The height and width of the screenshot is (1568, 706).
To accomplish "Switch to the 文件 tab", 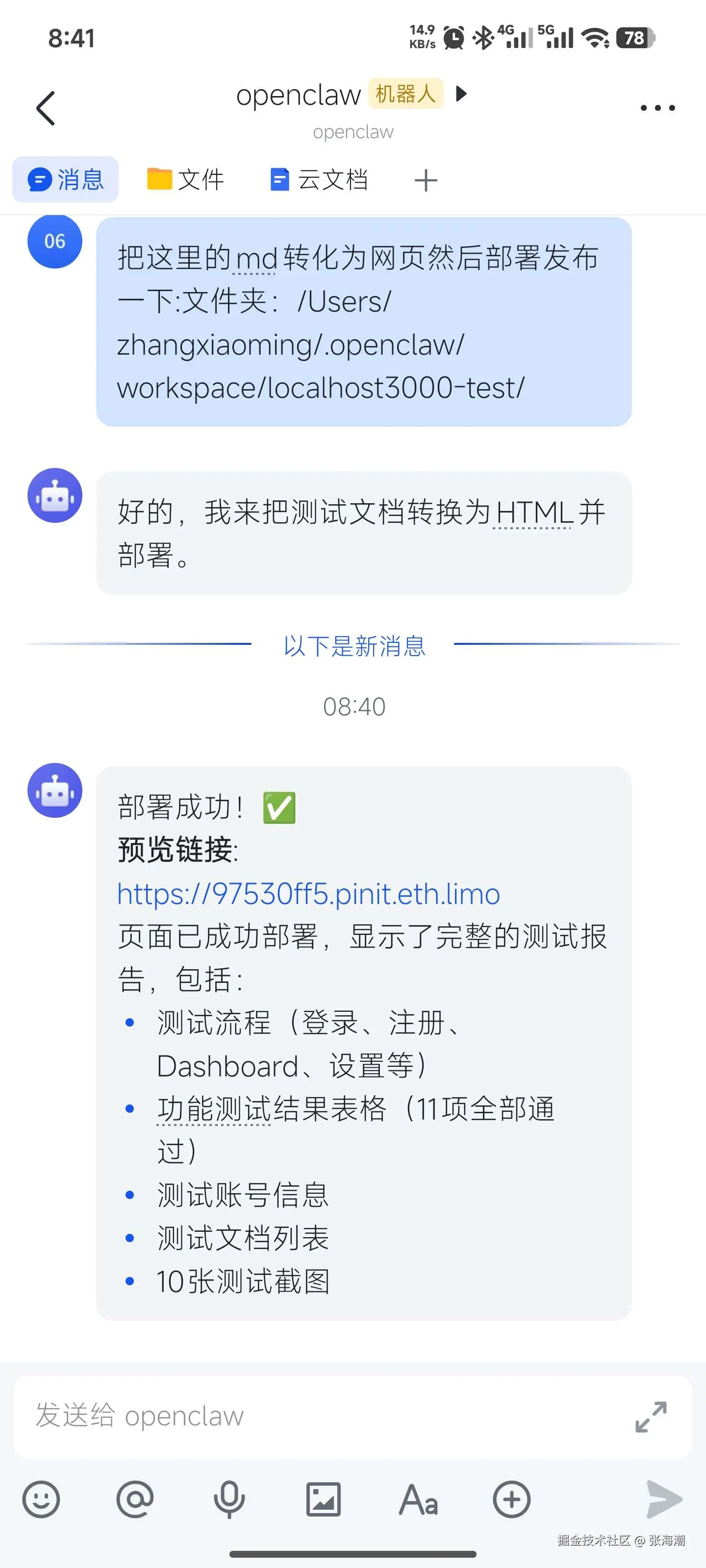I will point(186,179).
